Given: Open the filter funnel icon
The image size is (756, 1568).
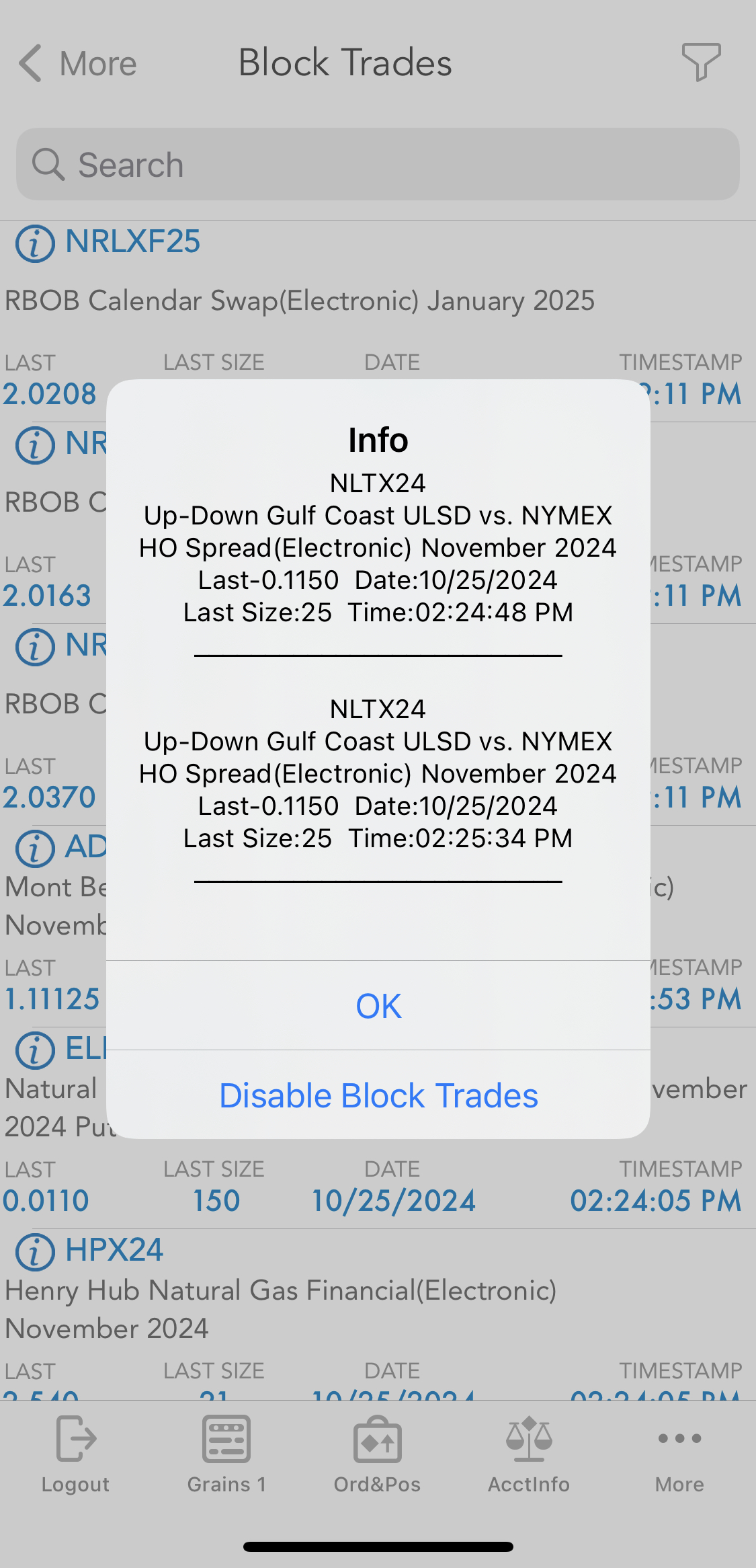Looking at the screenshot, I should coord(701,62).
